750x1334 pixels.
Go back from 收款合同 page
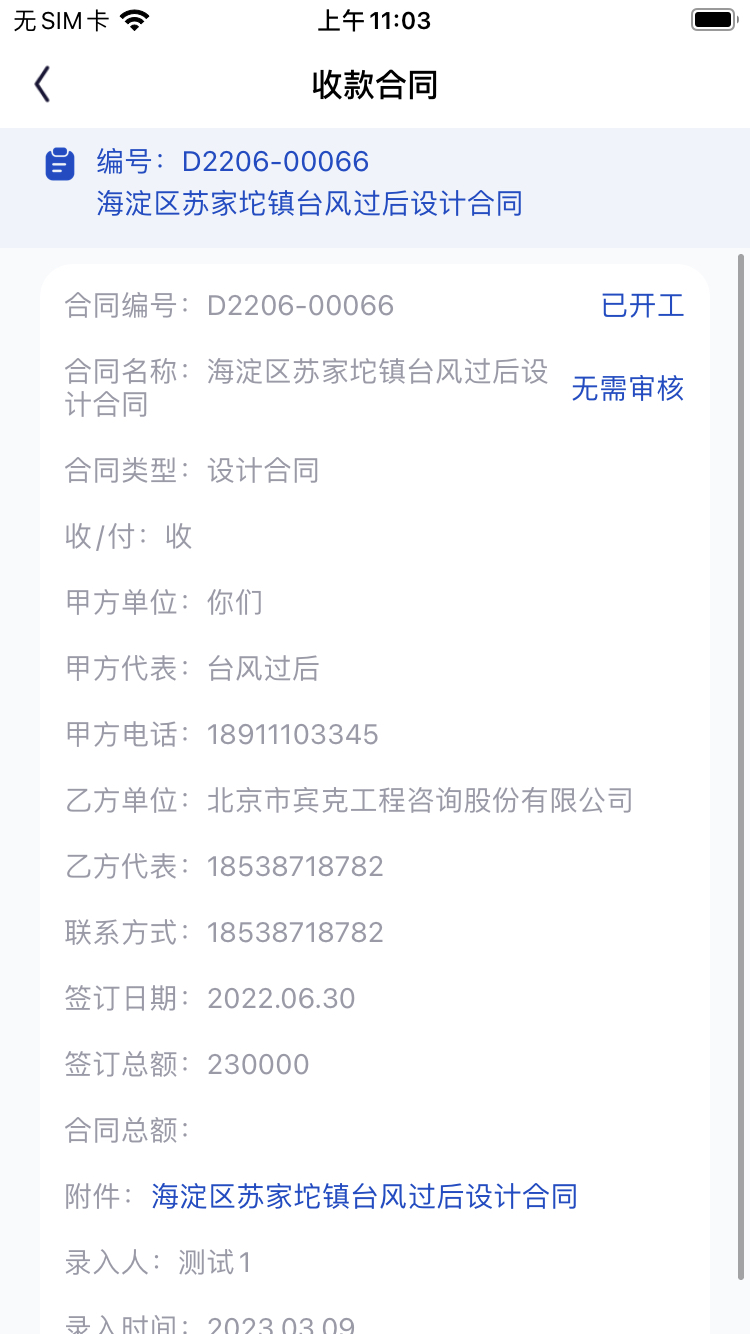(x=42, y=85)
